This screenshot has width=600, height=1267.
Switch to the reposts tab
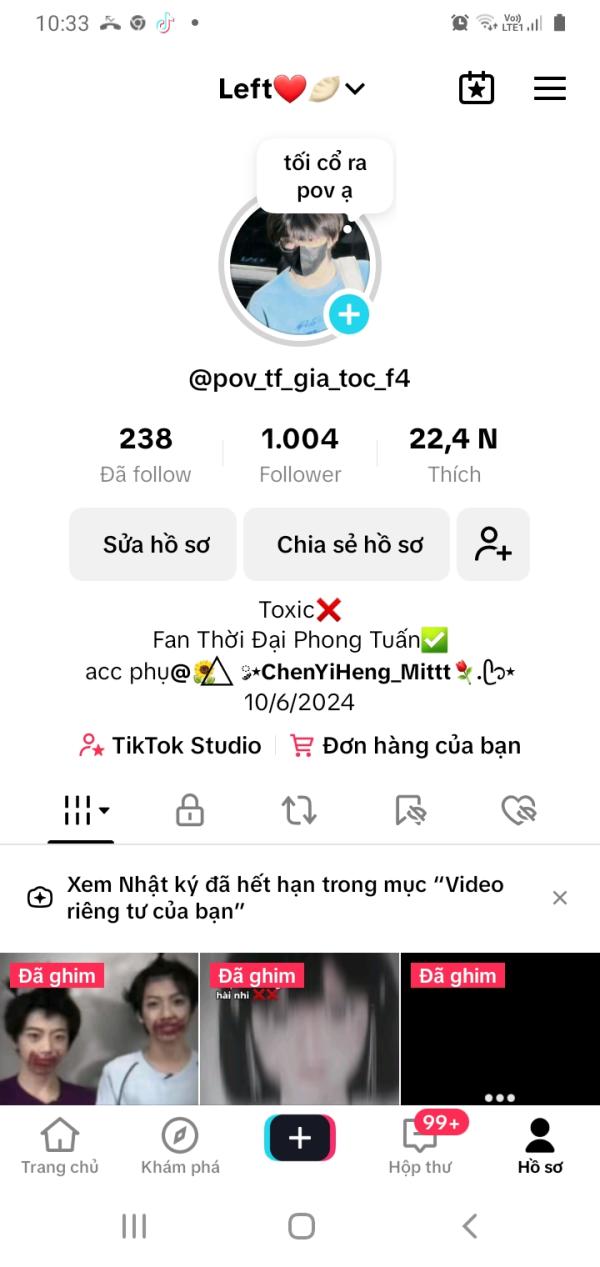(x=299, y=810)
